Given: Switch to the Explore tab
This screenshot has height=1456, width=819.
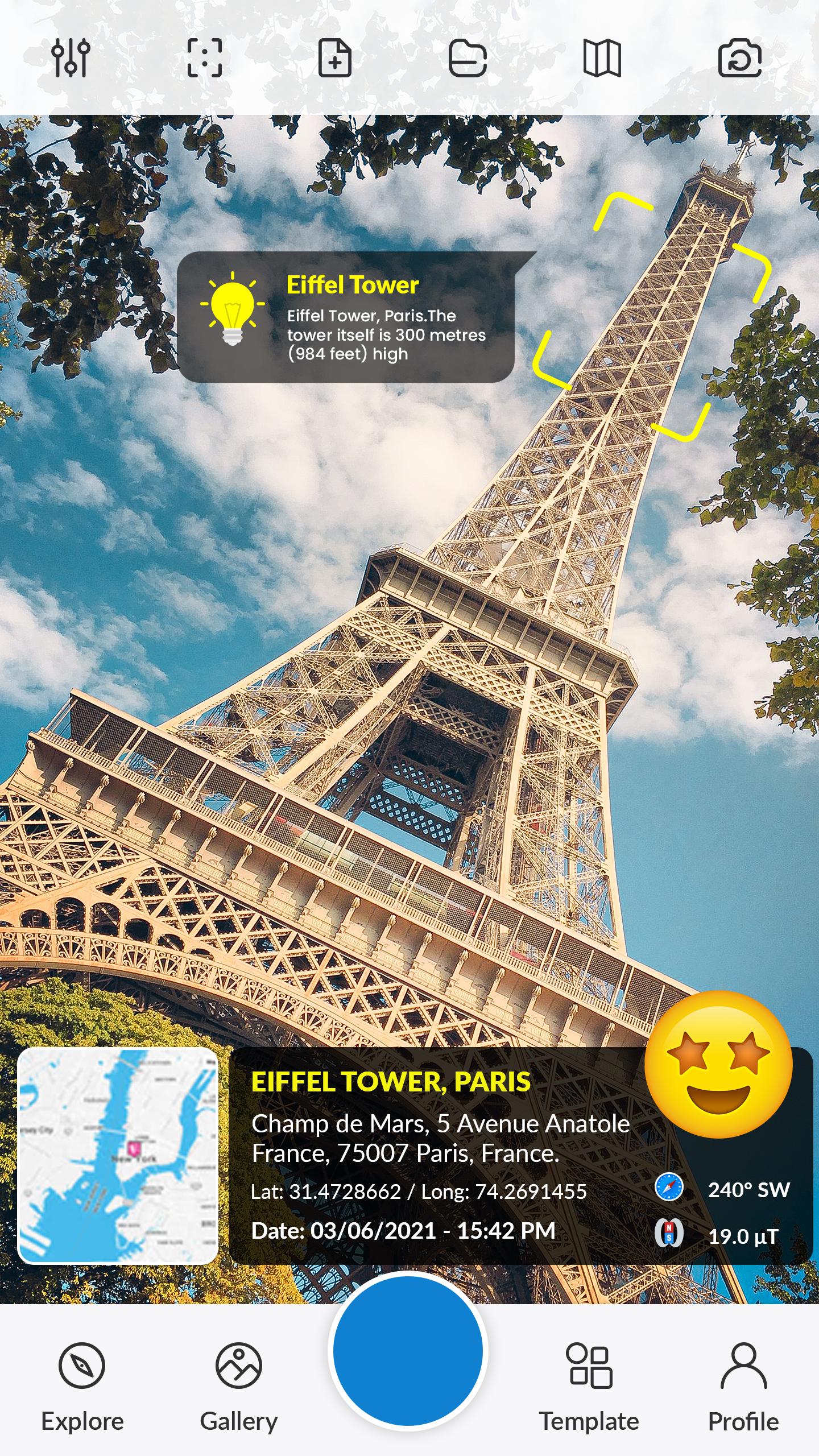Looking at the screenshot, I should tap(82, 1388).
